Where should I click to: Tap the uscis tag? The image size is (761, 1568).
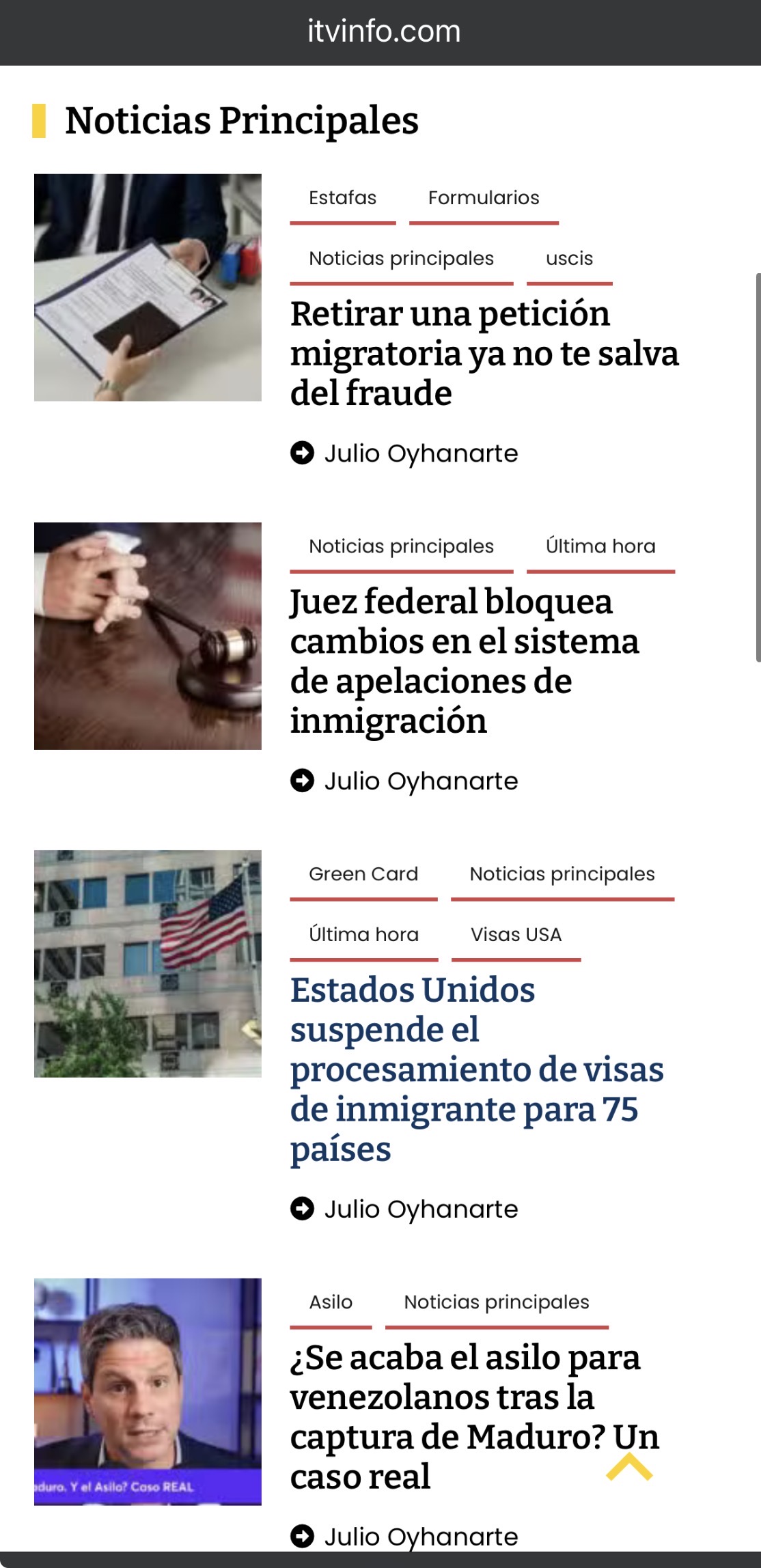tap(569, 259)
